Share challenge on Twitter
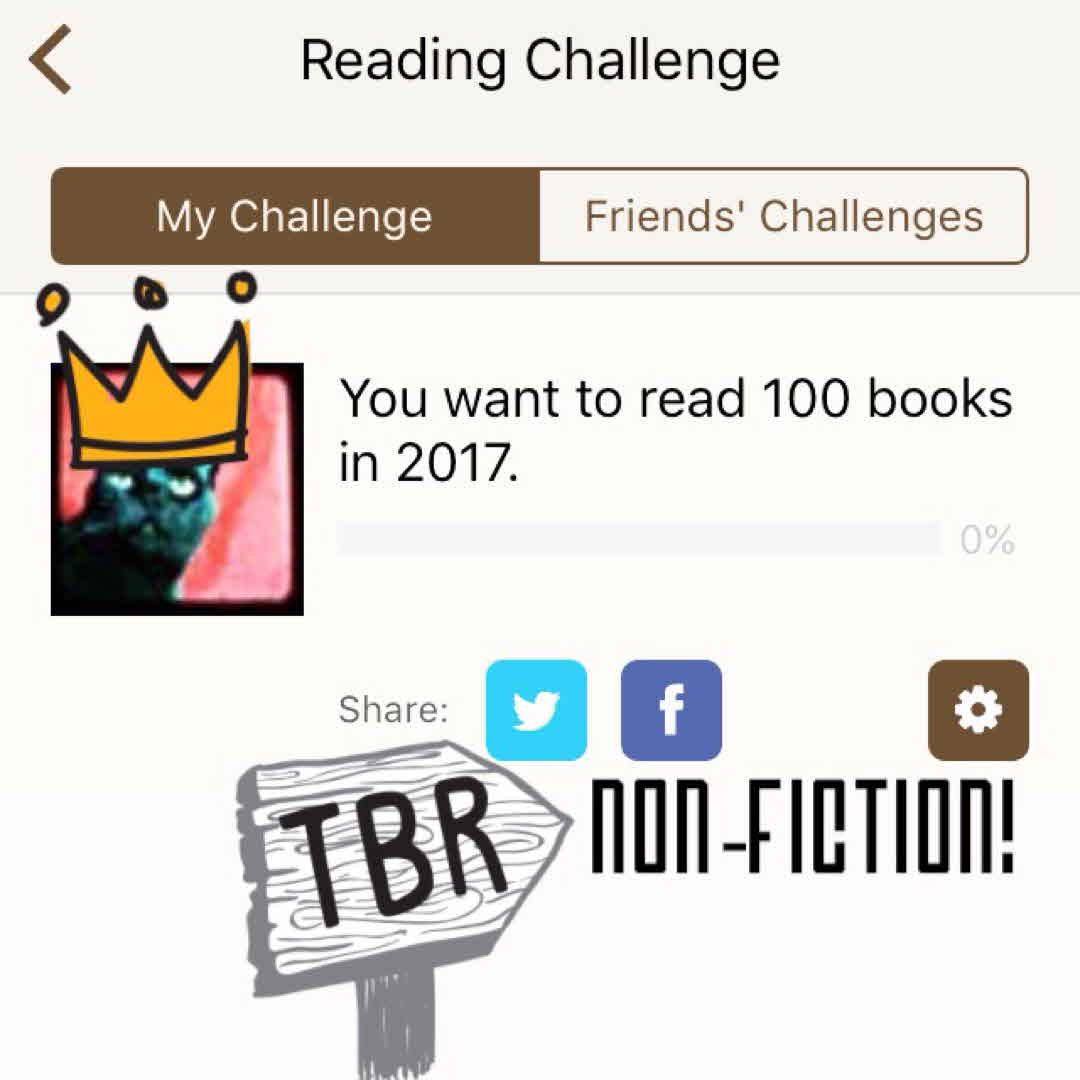 coord(536,710)
